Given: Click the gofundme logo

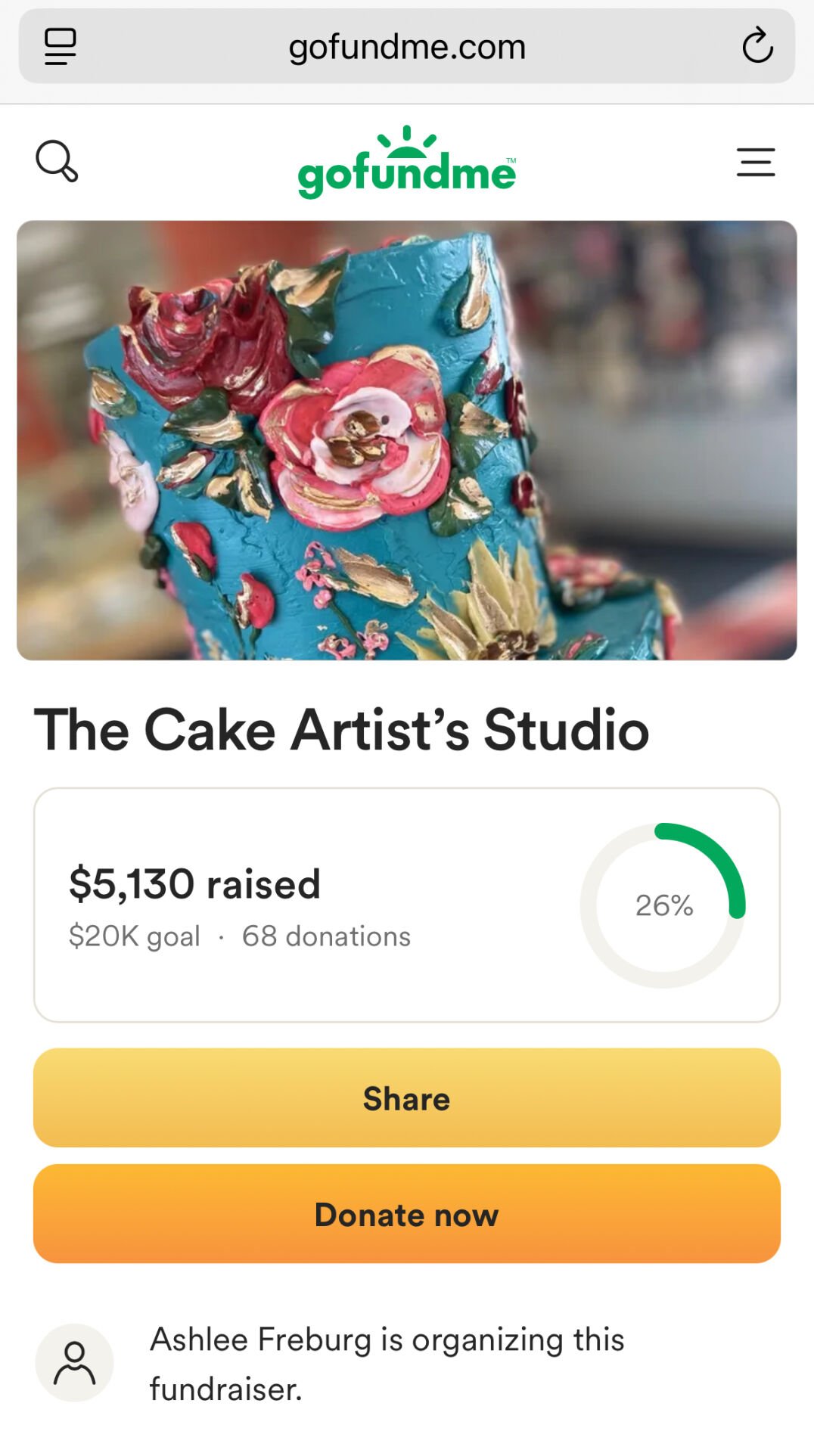Looking at the screenshot, I should (406, 168).
